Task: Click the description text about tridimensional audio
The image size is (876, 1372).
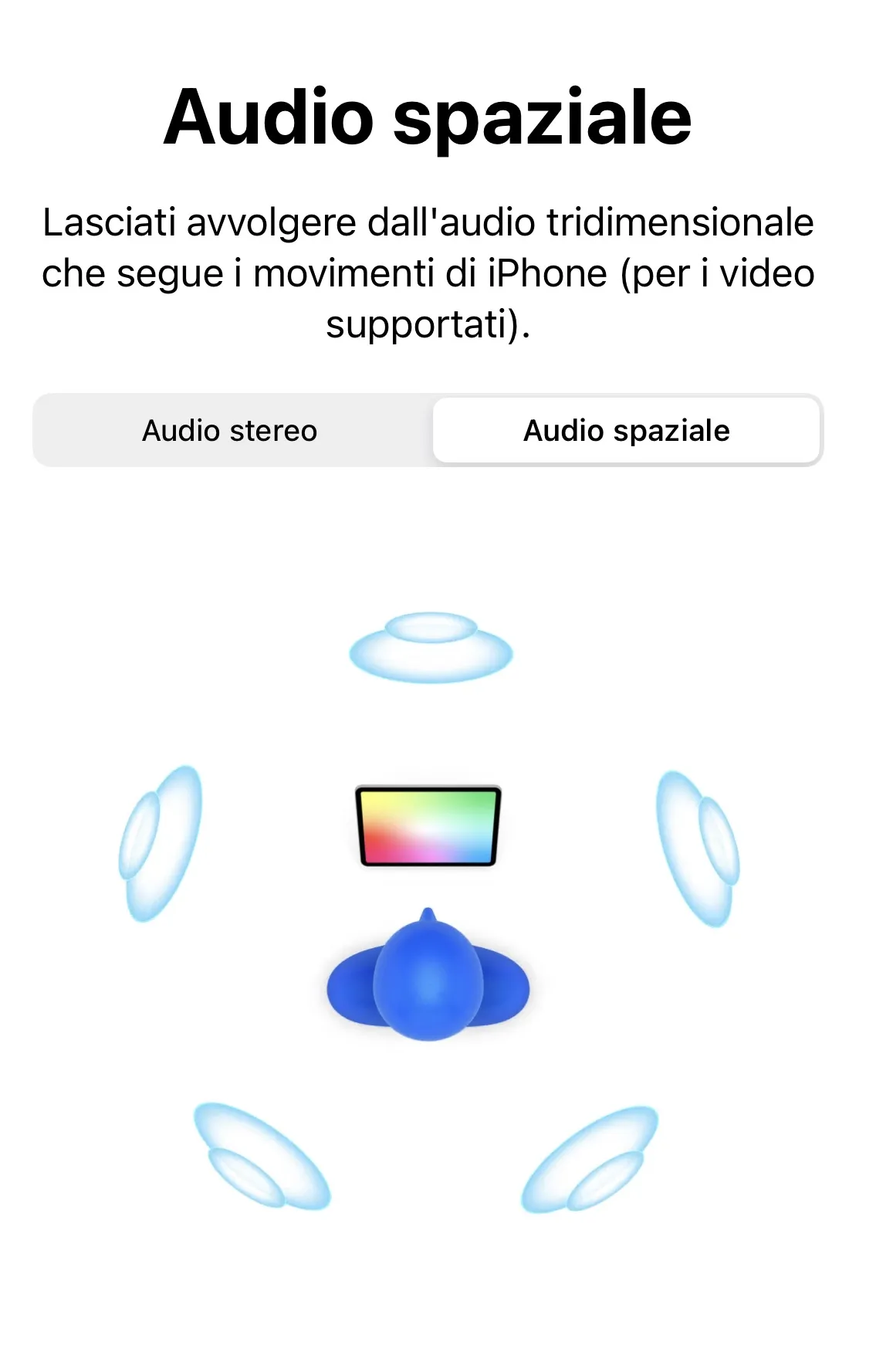Action: point(429,272)
